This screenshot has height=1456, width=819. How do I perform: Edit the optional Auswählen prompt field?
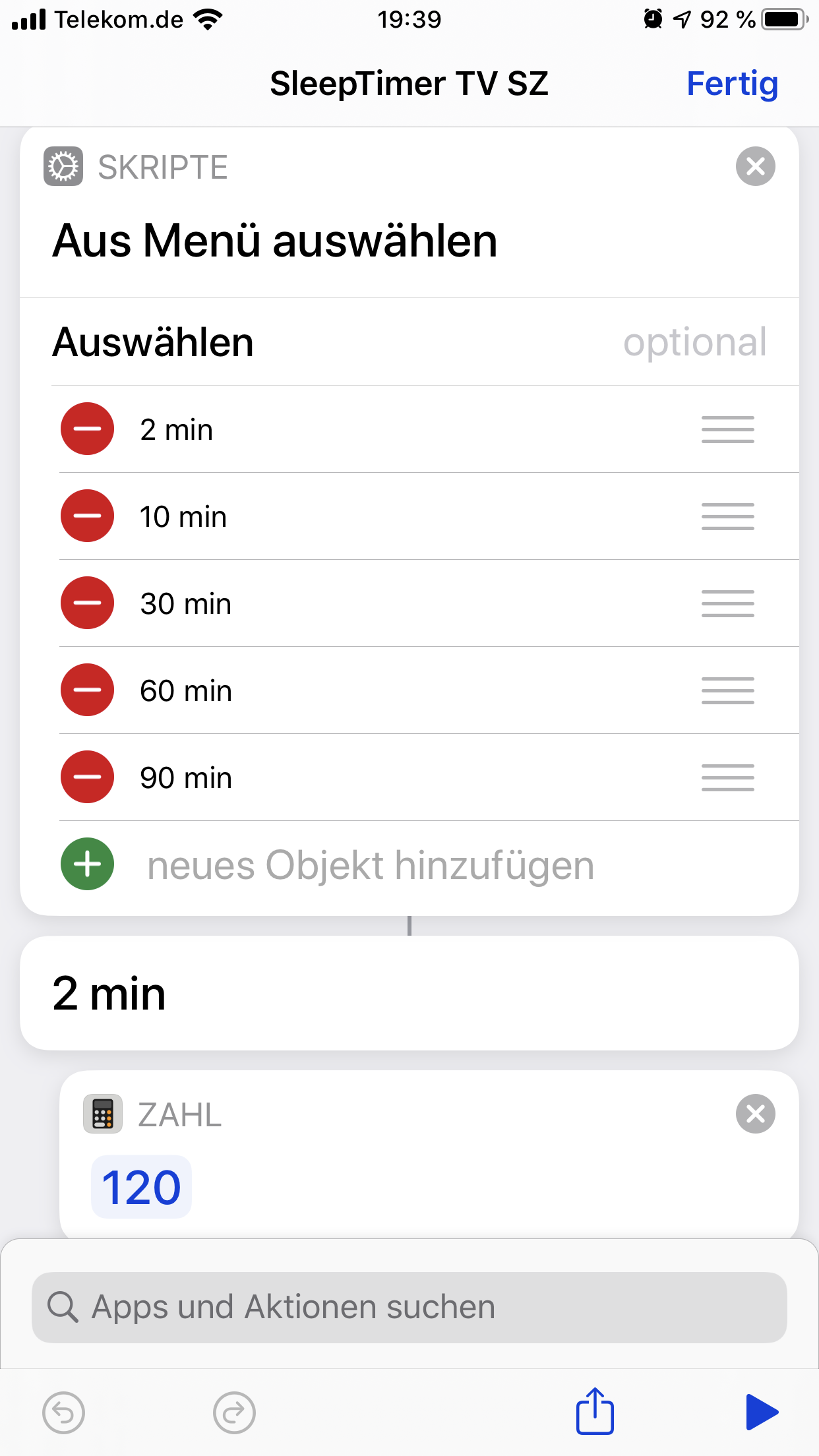point(694,342)
